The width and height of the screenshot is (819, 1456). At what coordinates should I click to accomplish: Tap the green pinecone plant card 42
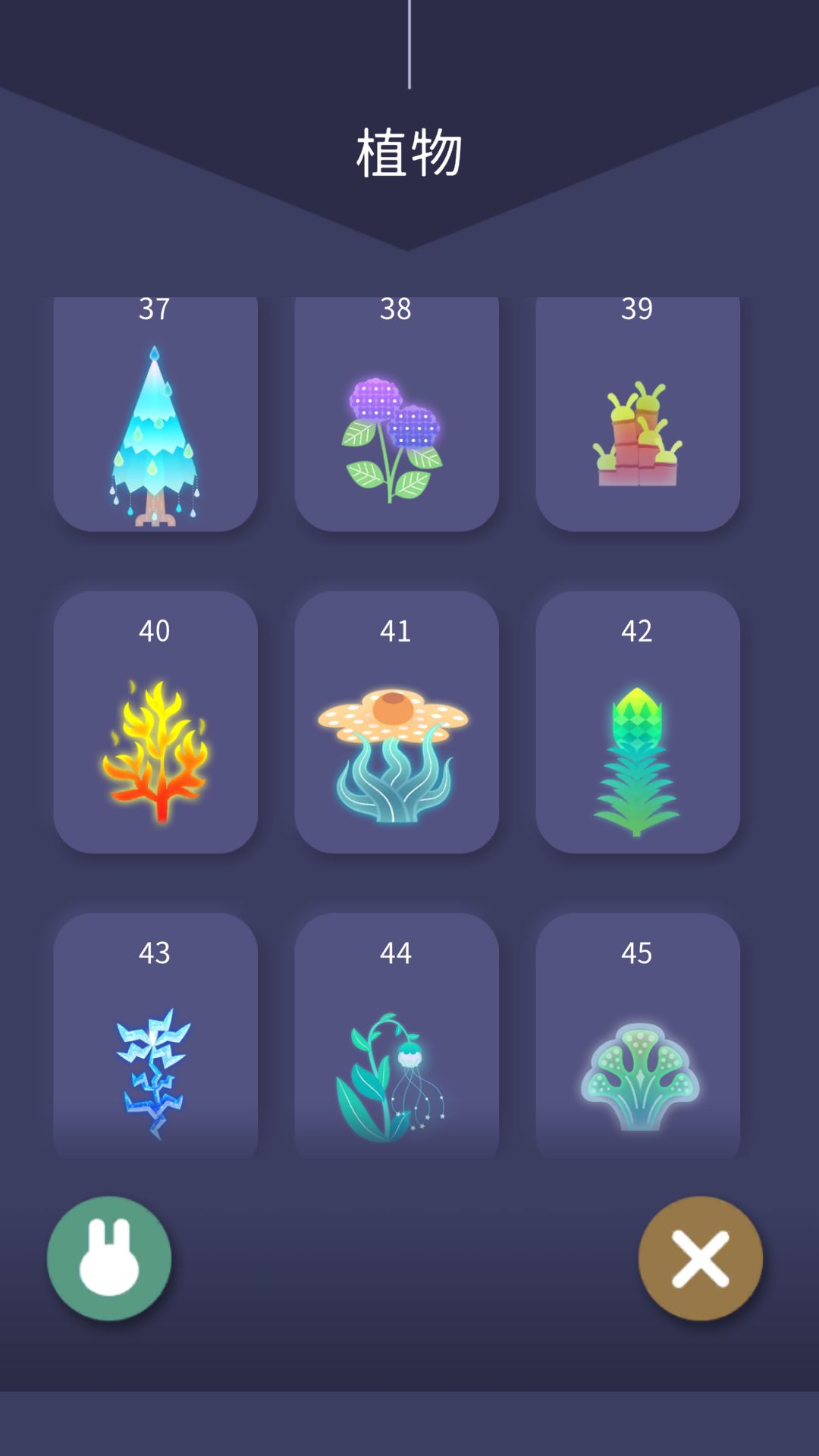coord(638,722)
